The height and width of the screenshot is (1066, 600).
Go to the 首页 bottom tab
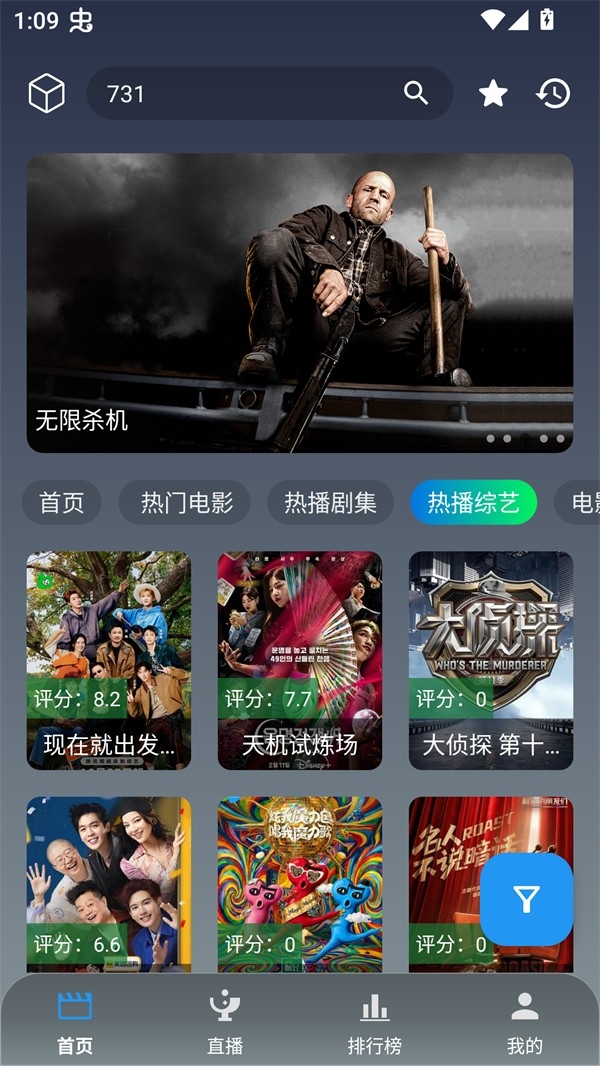coord(75,1022)
